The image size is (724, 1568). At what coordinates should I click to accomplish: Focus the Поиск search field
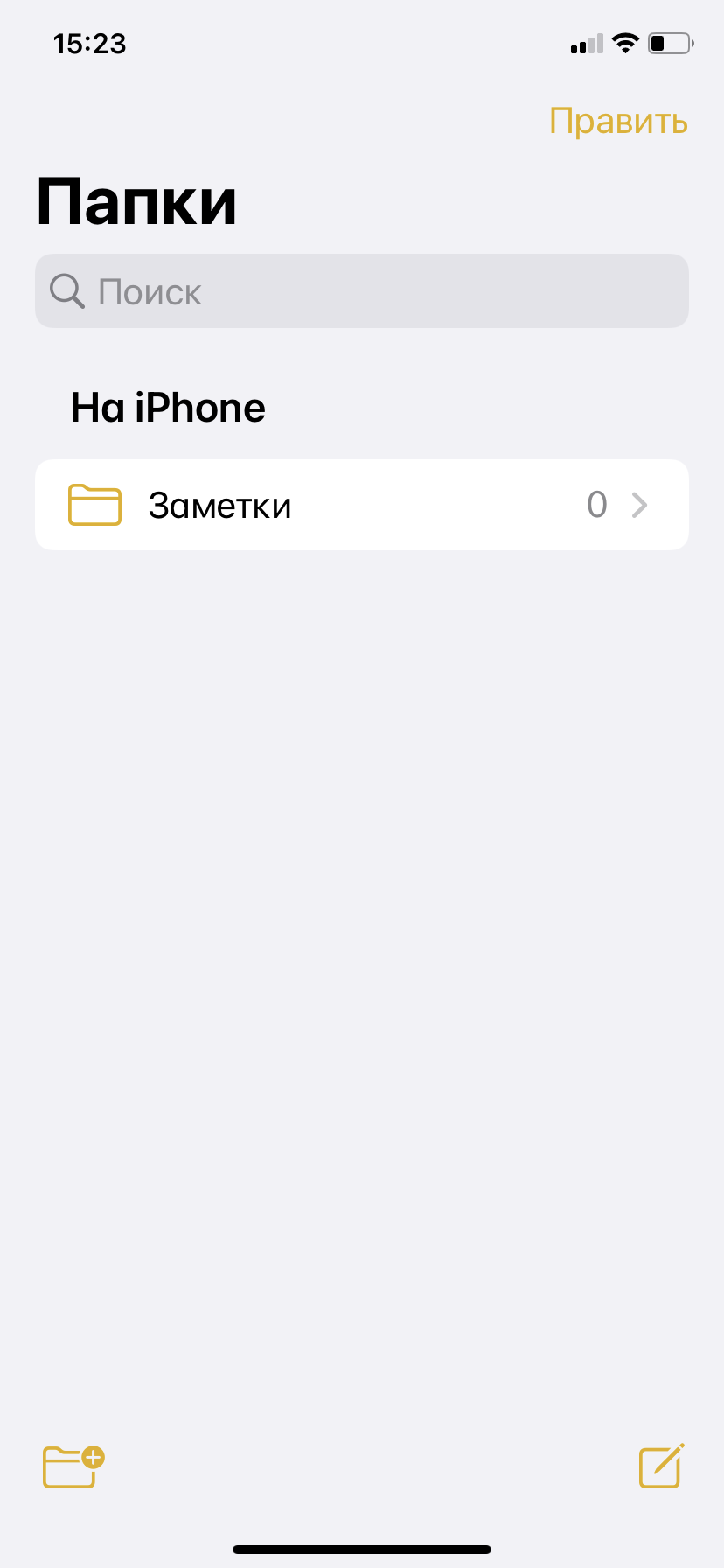(362, 291)
